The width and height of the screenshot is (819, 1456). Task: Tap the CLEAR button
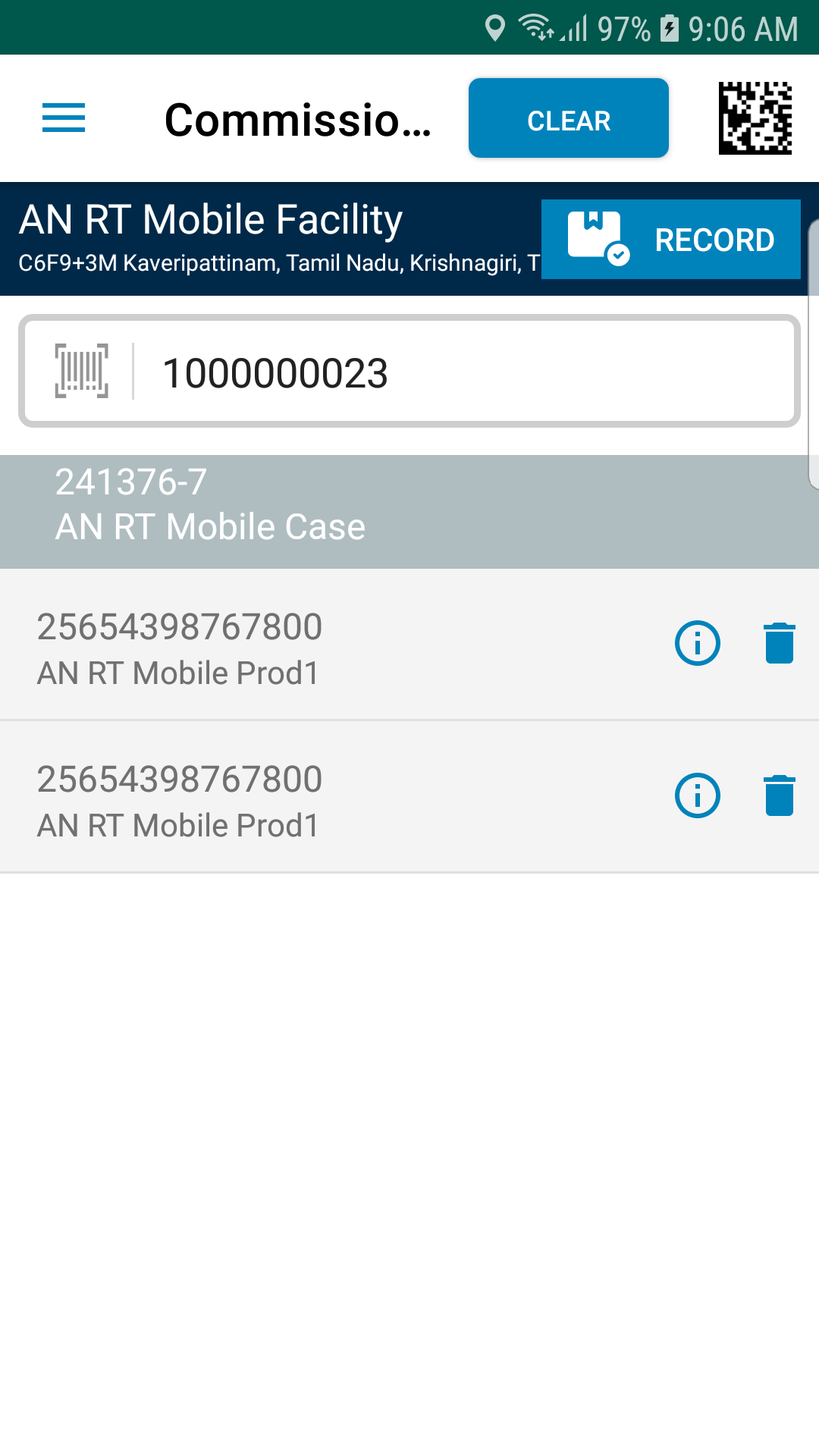[x=569, y=118]
